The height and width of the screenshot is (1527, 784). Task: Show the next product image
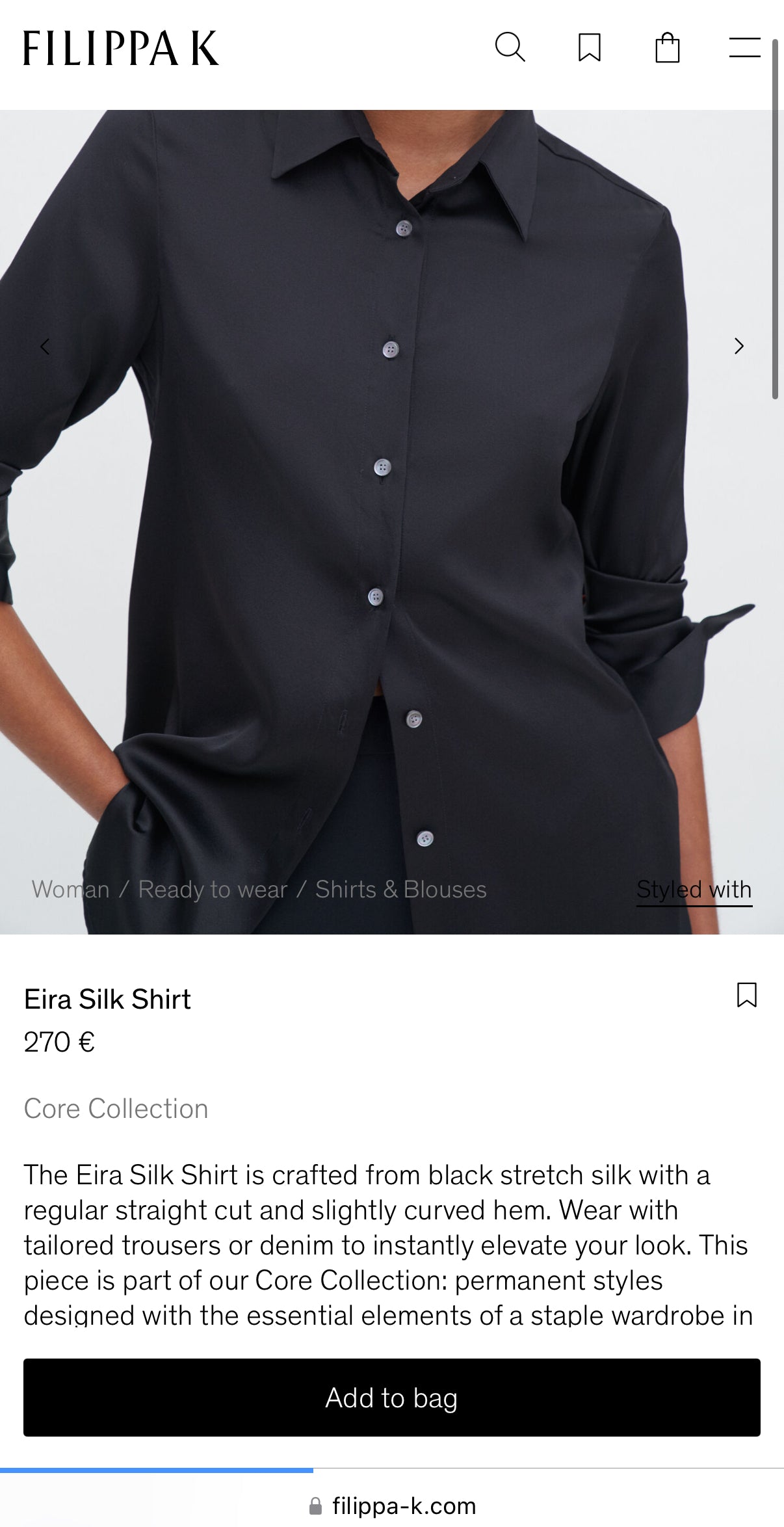point(738,346)
